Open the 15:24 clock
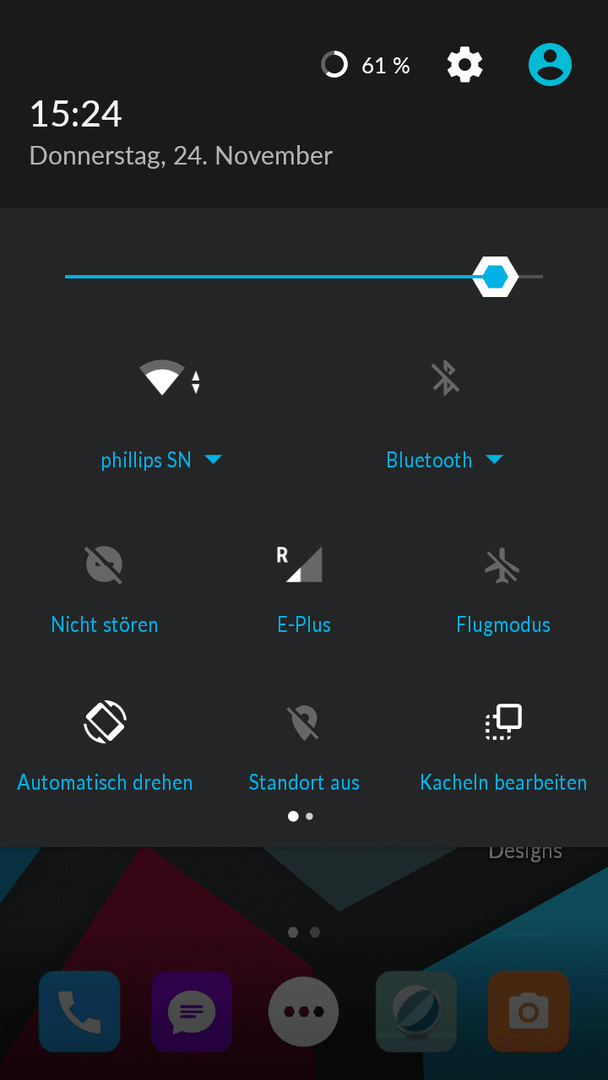 tap(76, 114)
